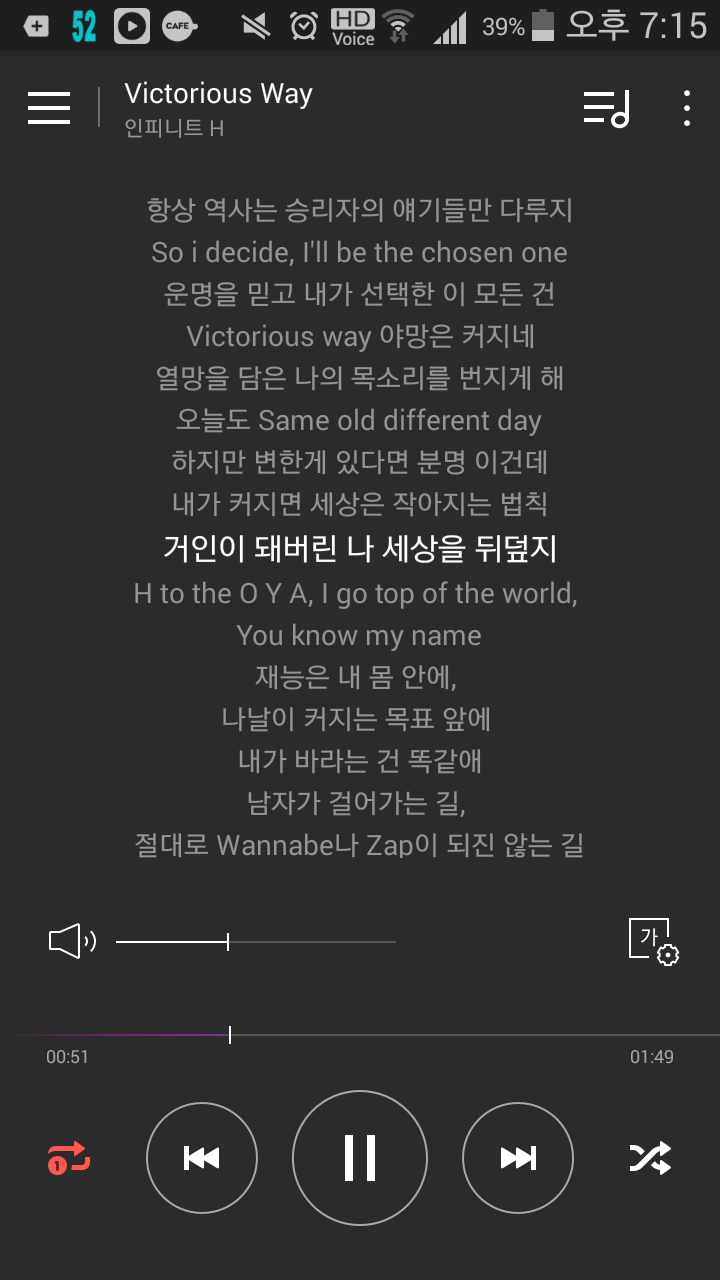The width and height of the screenshot is (720, 1280).
Task: Toggle the repeat-one mode
Action: (69, 1158)
